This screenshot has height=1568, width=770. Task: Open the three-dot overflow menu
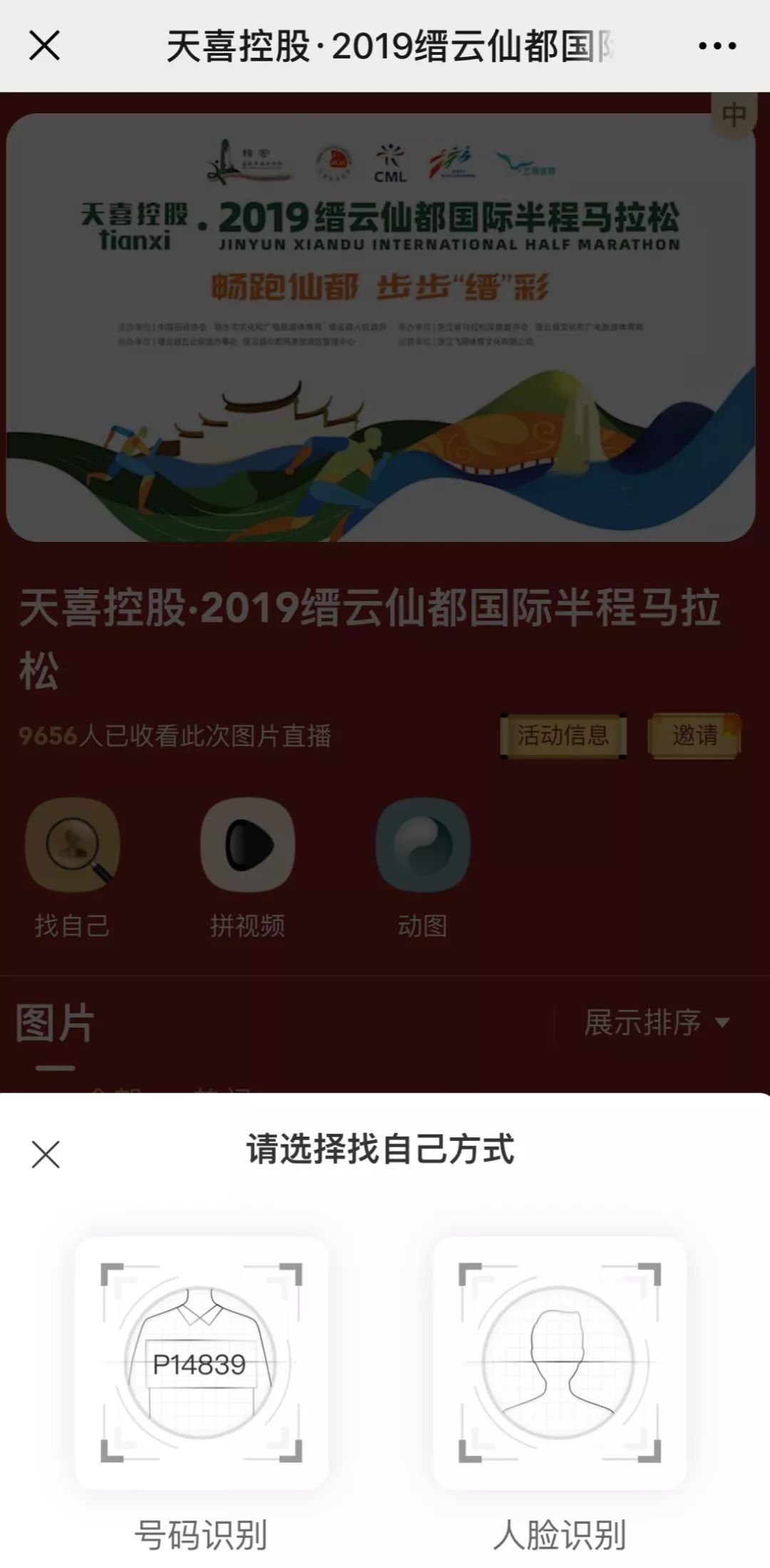[x=717, y=46]
